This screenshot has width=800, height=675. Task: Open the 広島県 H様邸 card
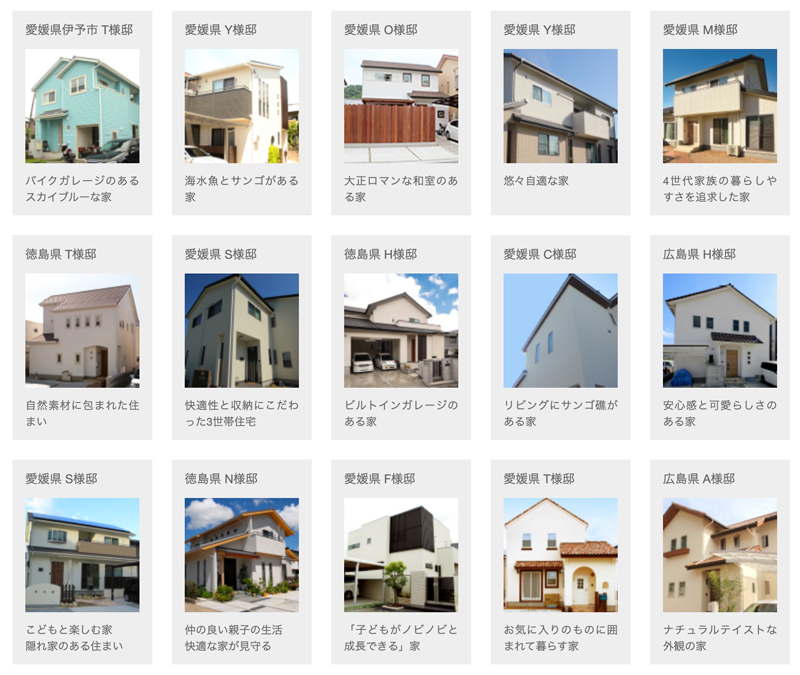(719, 331)
